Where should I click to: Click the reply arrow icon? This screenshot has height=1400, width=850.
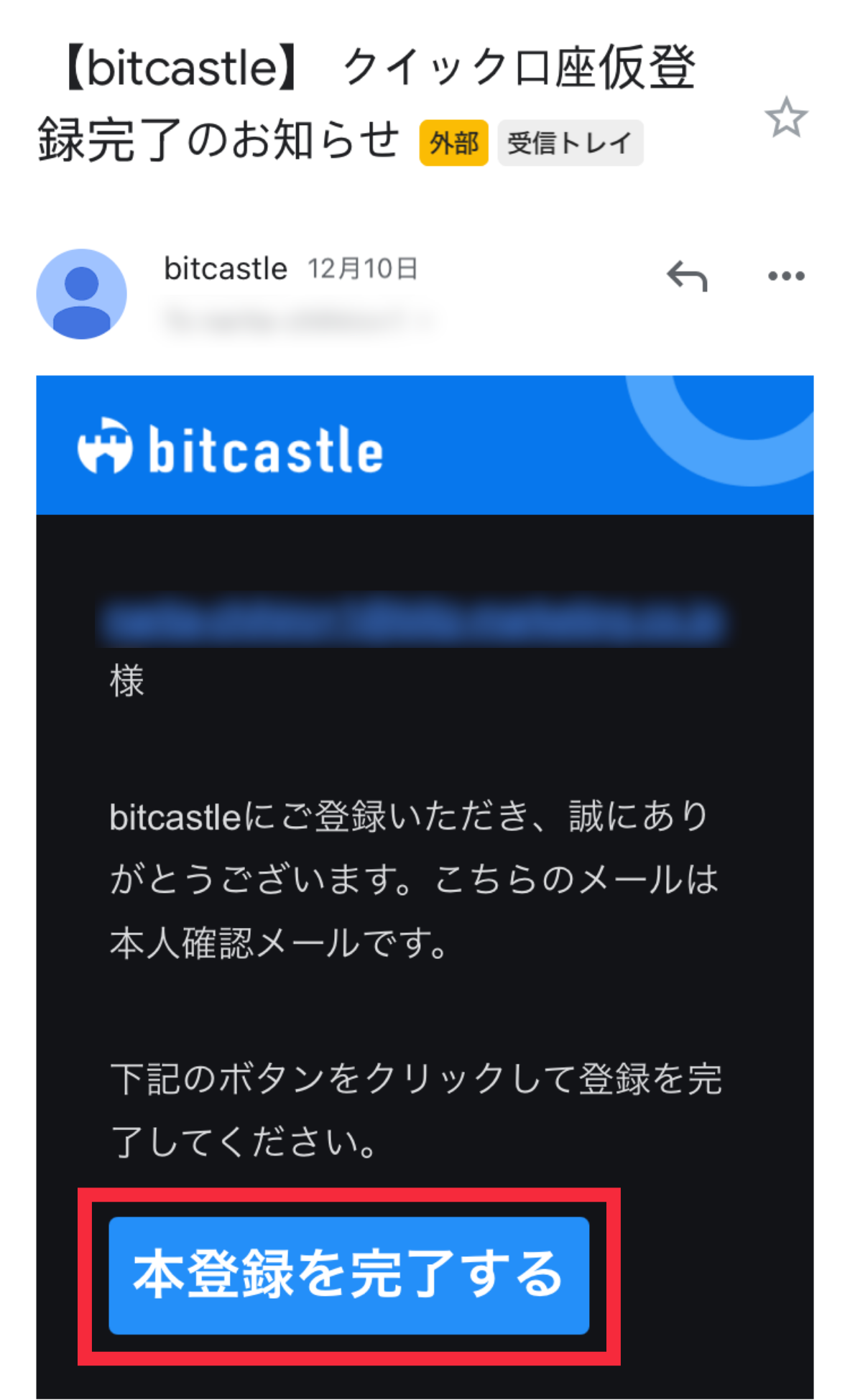[688, 275]
